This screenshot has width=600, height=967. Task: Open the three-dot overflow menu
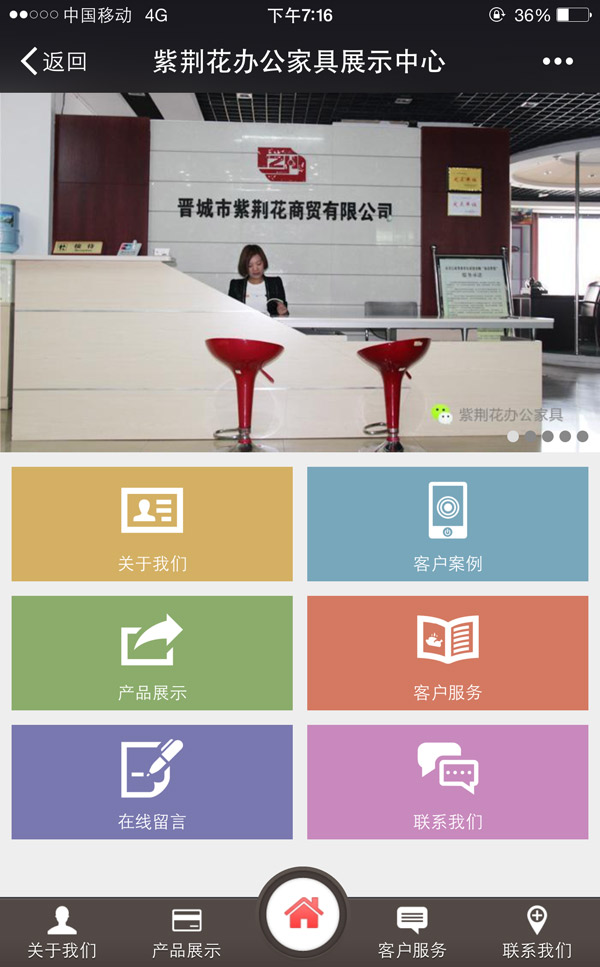click(557, 62)
